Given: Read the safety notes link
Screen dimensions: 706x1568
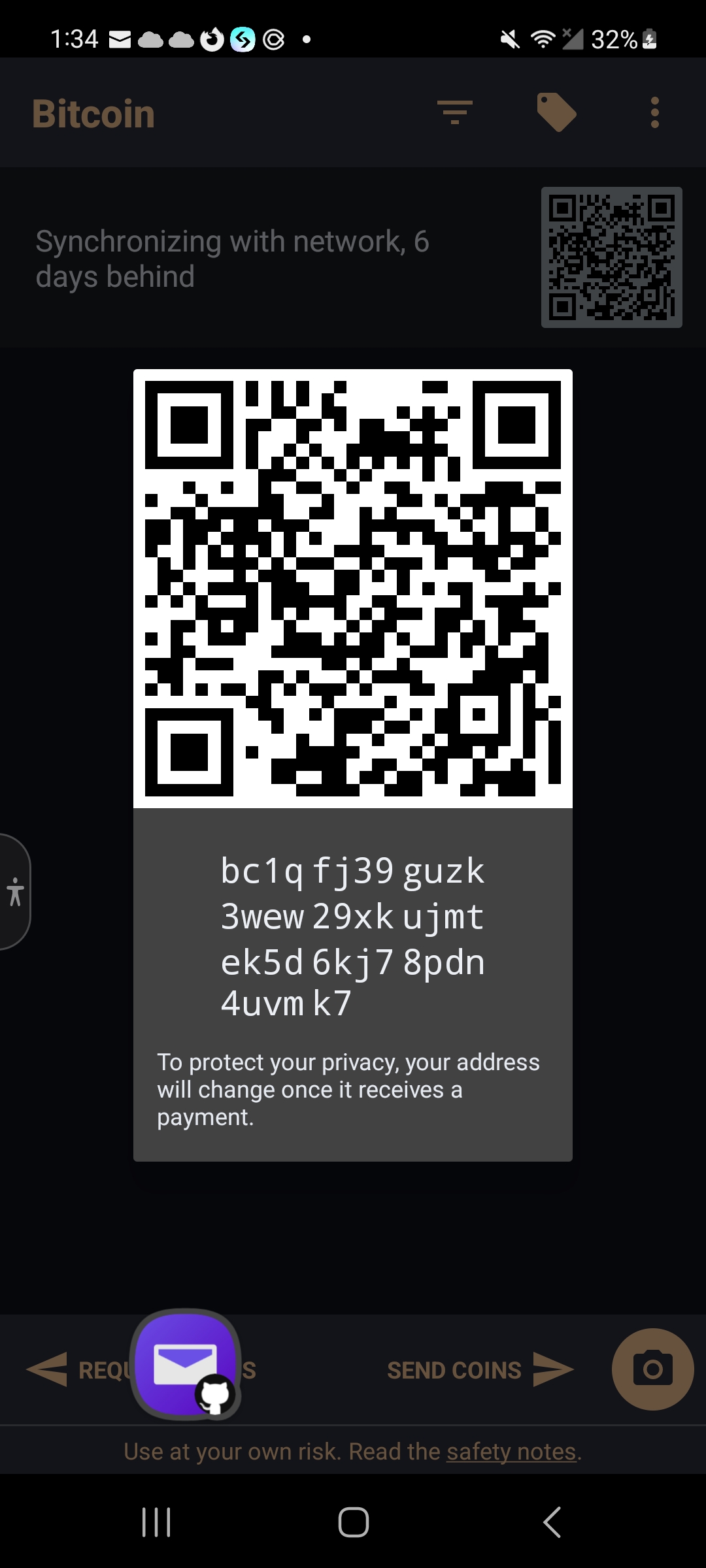Looking at the screenshot, I should pyautogui.click(x=511, y=1452).
